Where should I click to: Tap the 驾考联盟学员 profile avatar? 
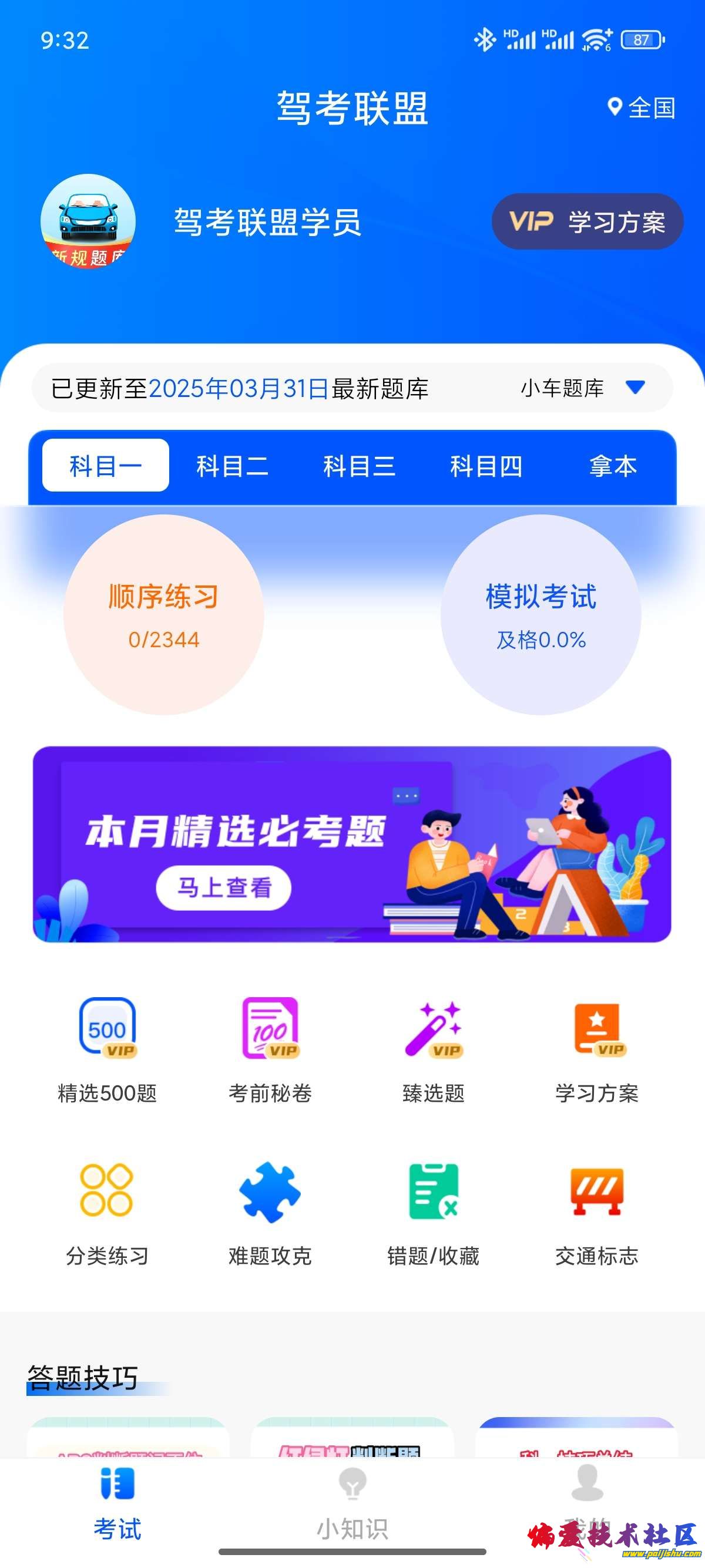(x=88, y=221)
